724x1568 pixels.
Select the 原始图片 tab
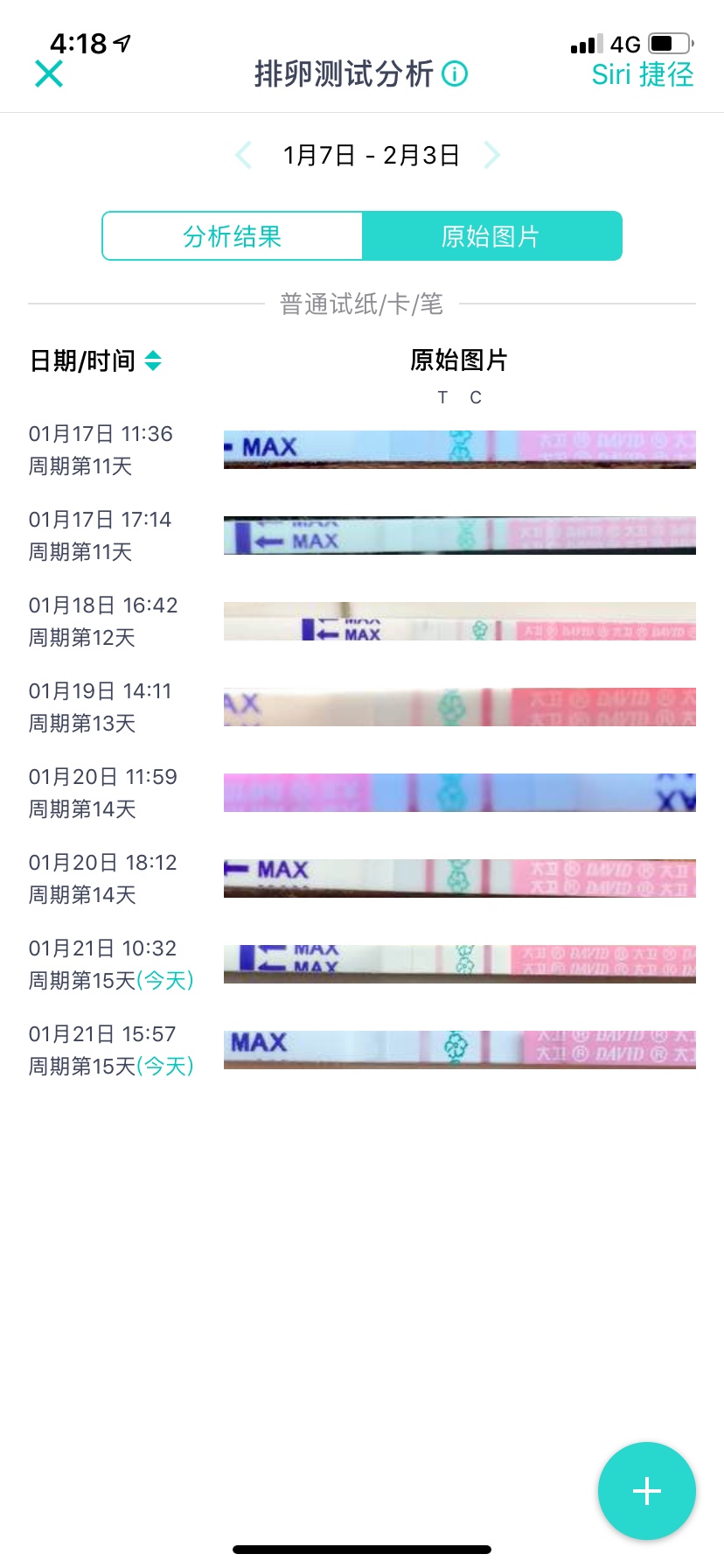point(491,236)
